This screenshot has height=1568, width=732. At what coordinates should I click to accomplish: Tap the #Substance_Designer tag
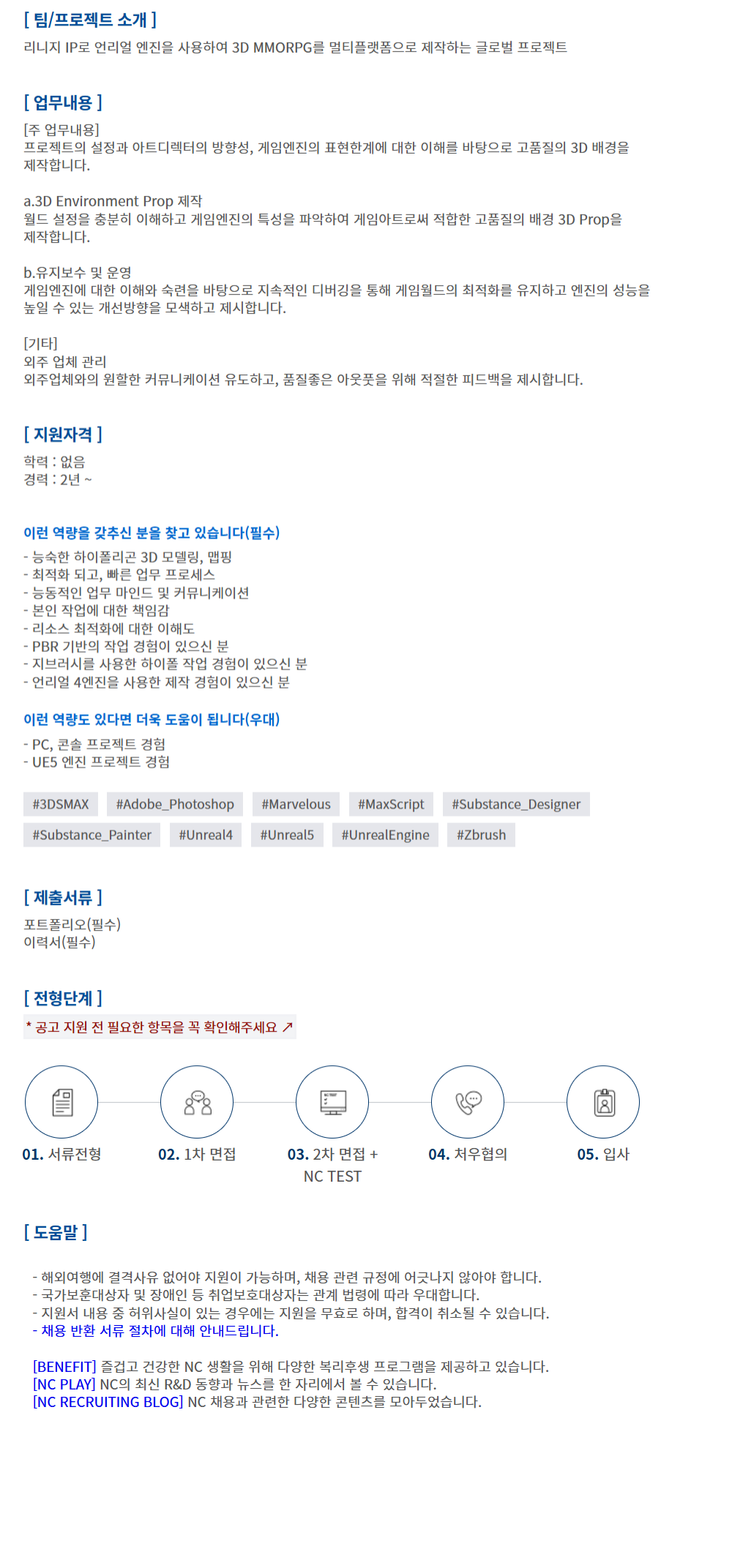[x=515, y=804]
